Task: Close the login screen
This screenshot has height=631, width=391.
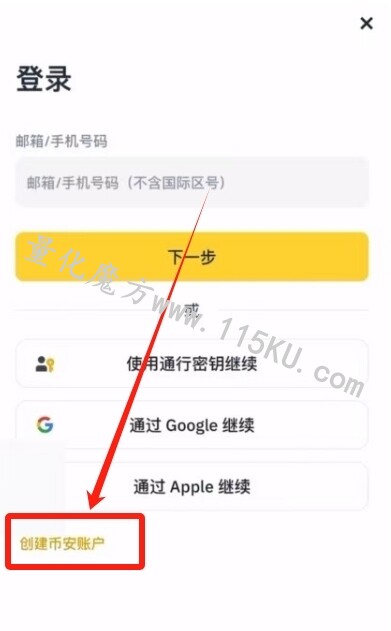Action: point(366,23)
